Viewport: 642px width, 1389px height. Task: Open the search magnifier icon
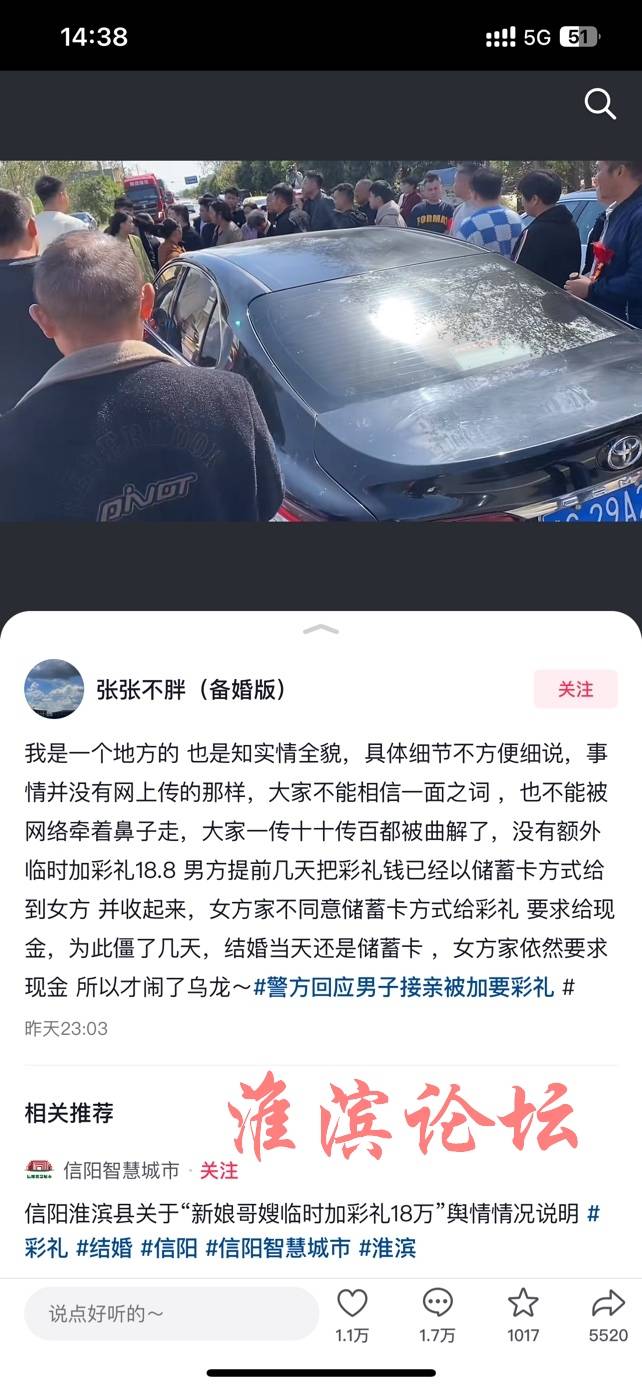(599, 103)
